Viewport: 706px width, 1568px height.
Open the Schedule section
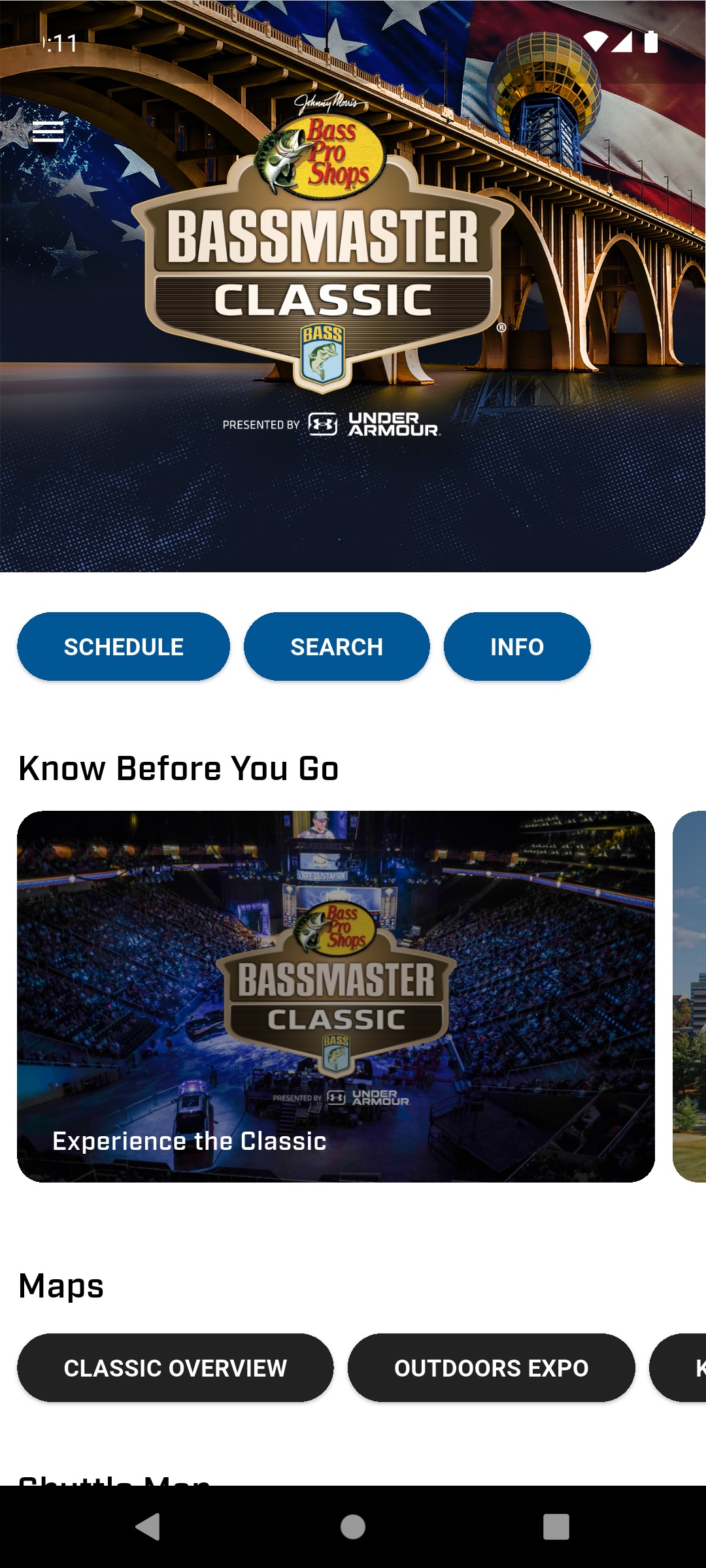(124, 647)
